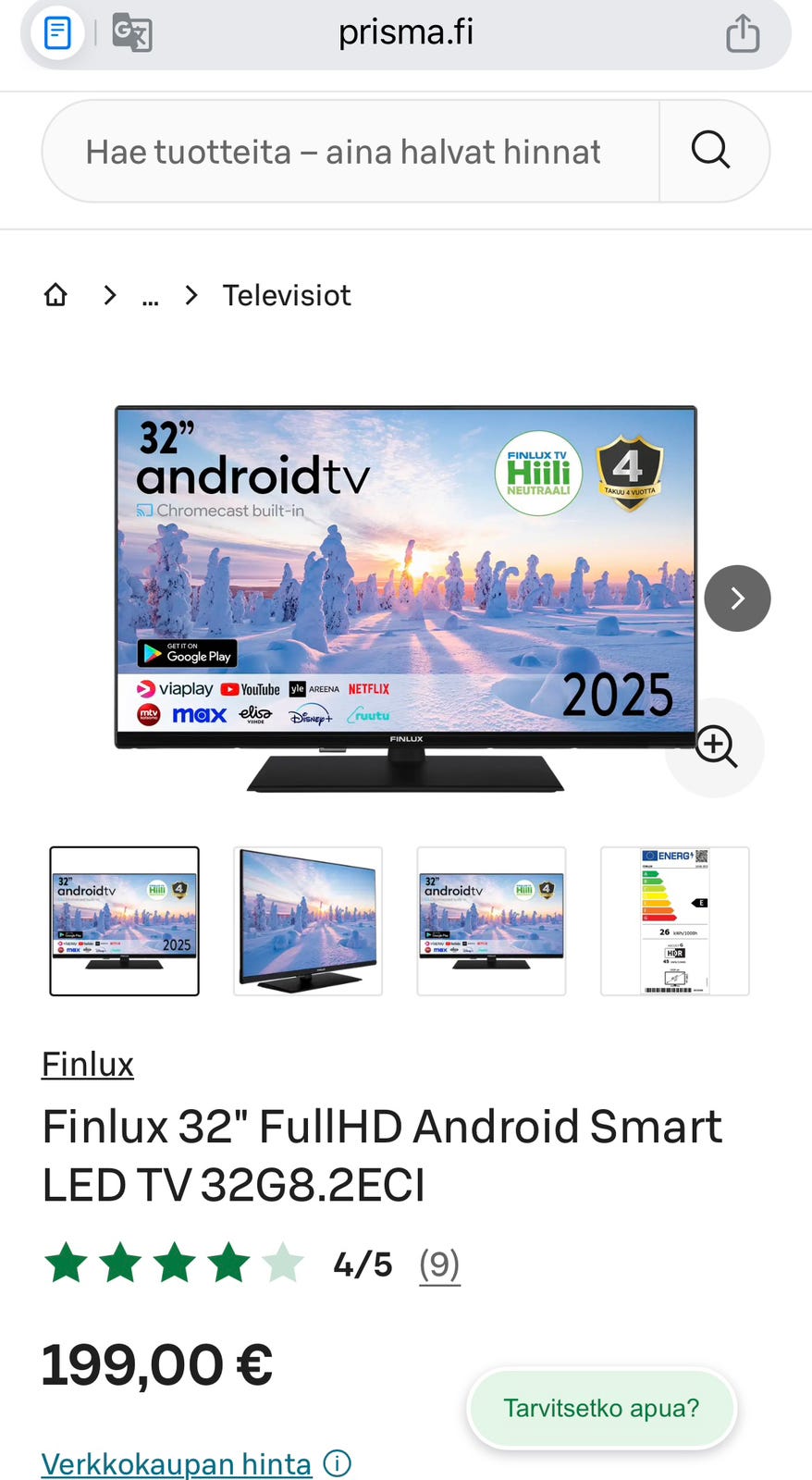Expand the collapsed breadcrumb ellipsis
Screen dimensions: 812x1480
click(x=150, y=296)
